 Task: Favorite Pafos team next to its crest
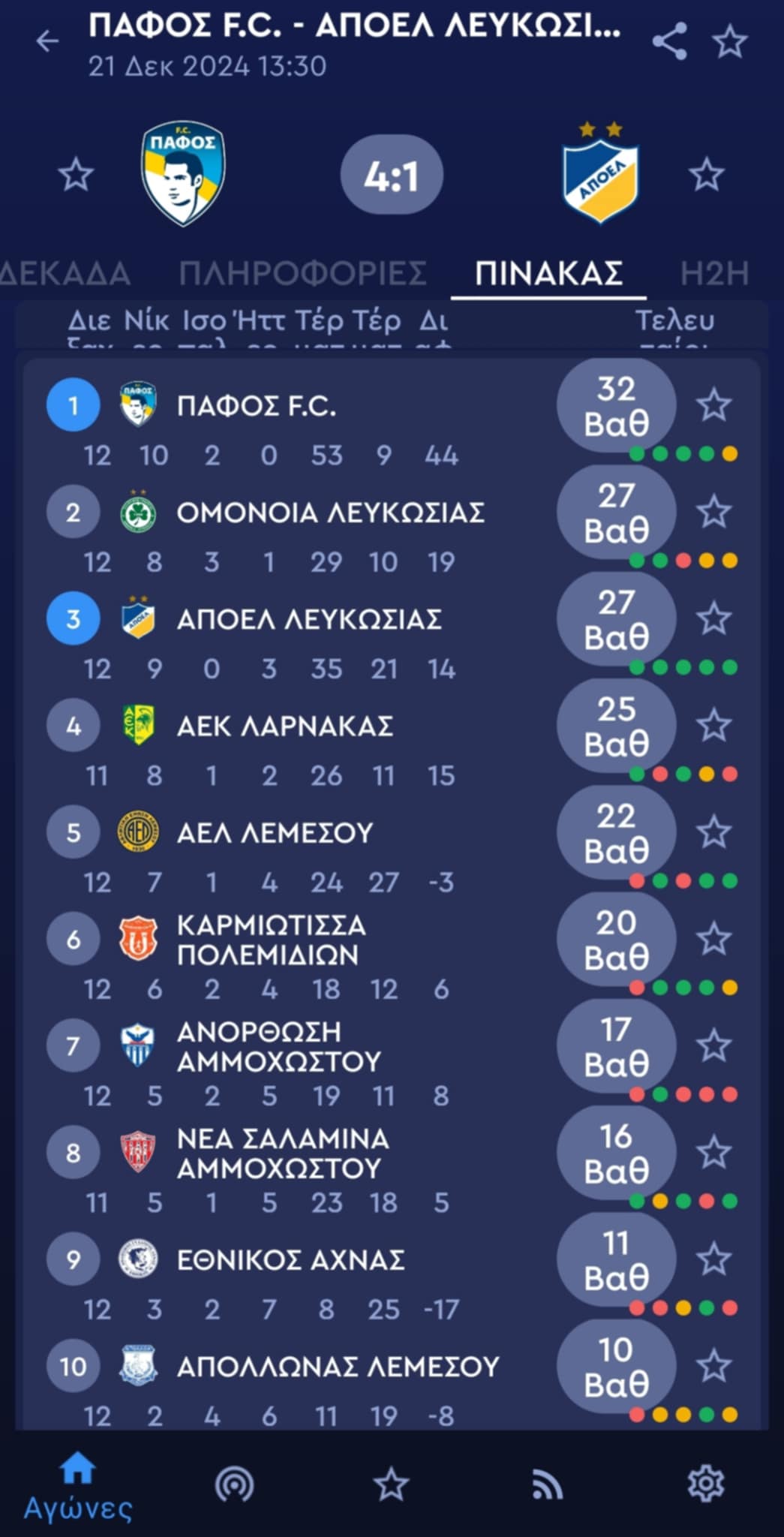pyautogui.click(x=77, y=174)
